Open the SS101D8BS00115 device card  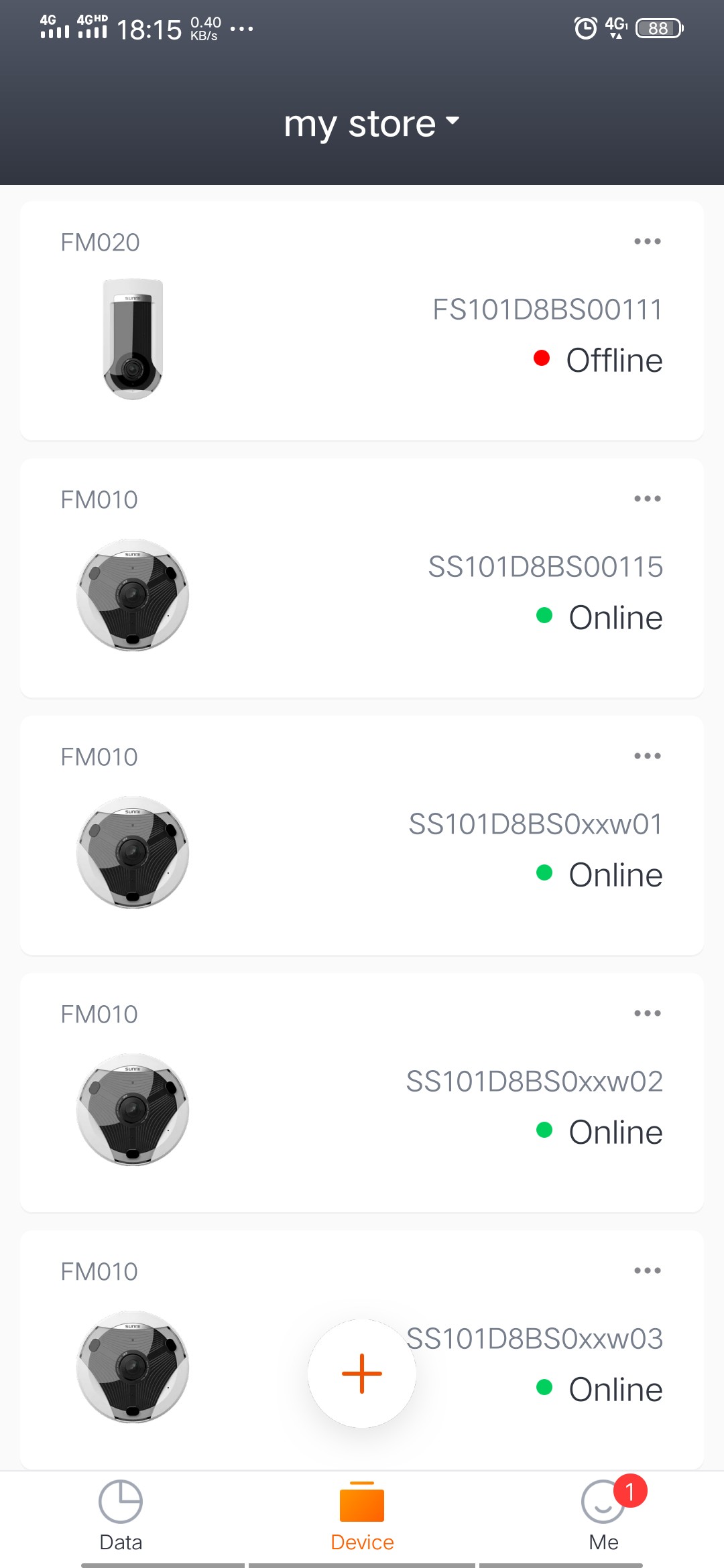click(x=362, y=578)
